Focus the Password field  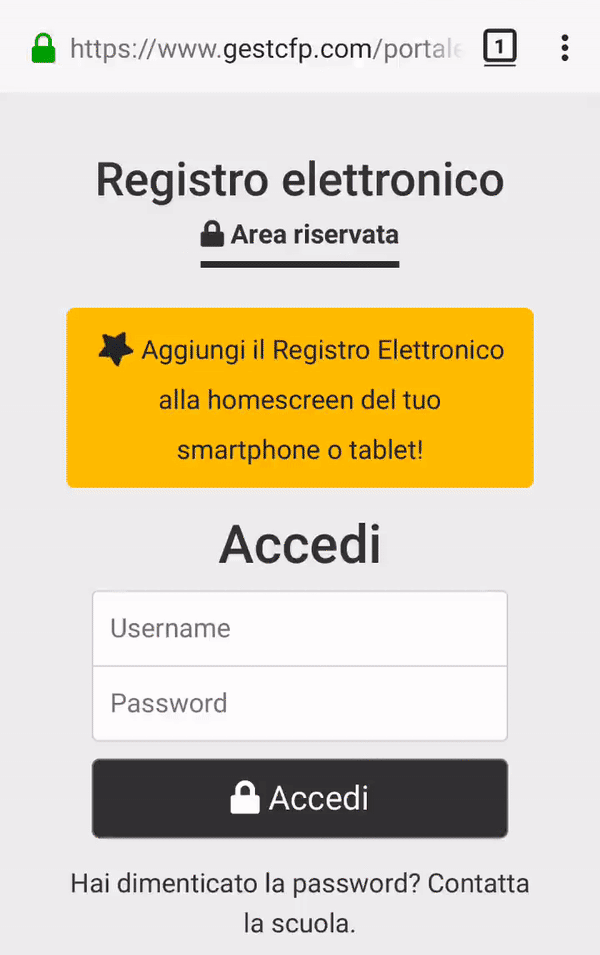(x=300, y=703)
